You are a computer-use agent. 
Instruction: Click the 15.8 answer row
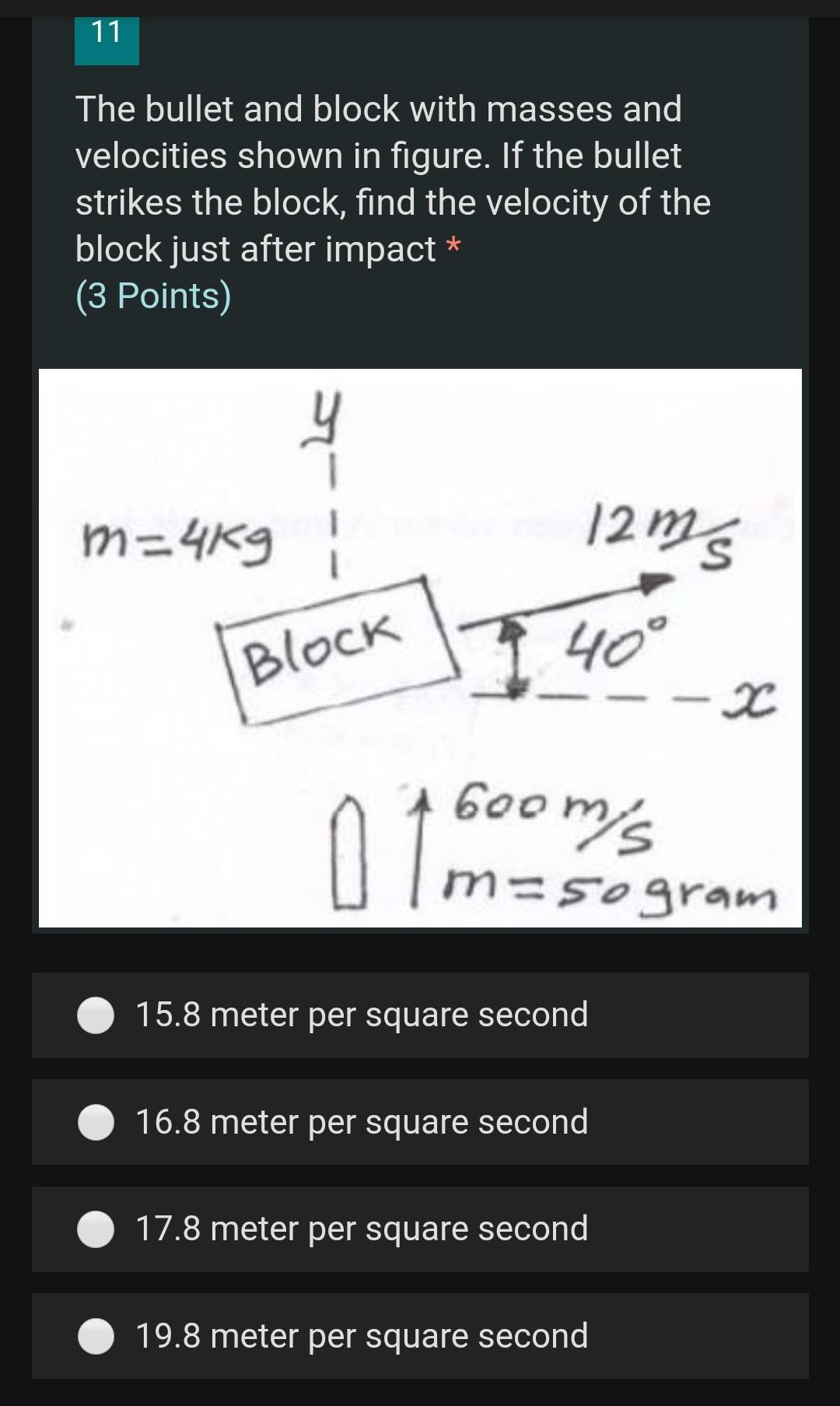pyautogui.click(x=420, y=1014)
